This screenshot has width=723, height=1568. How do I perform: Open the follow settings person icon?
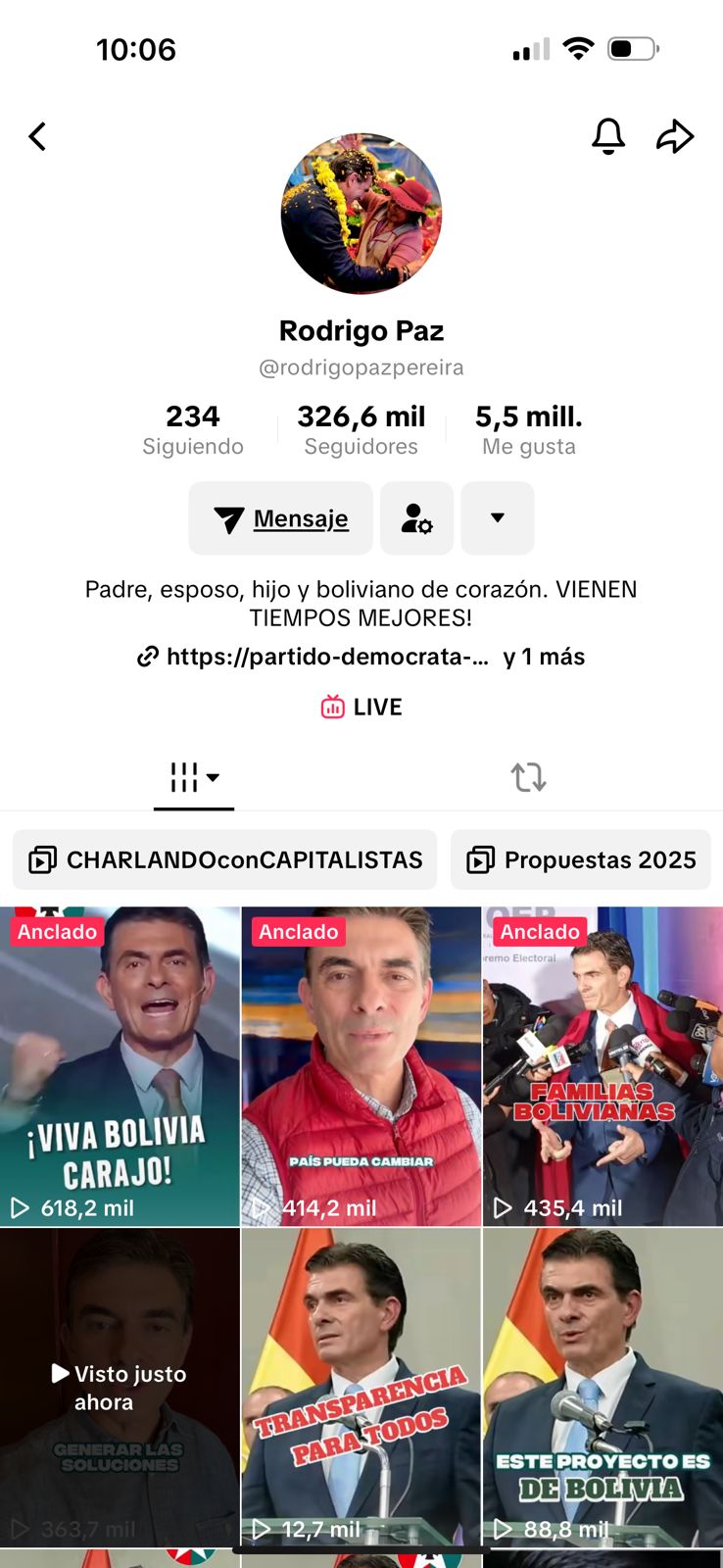coord(416,518)
